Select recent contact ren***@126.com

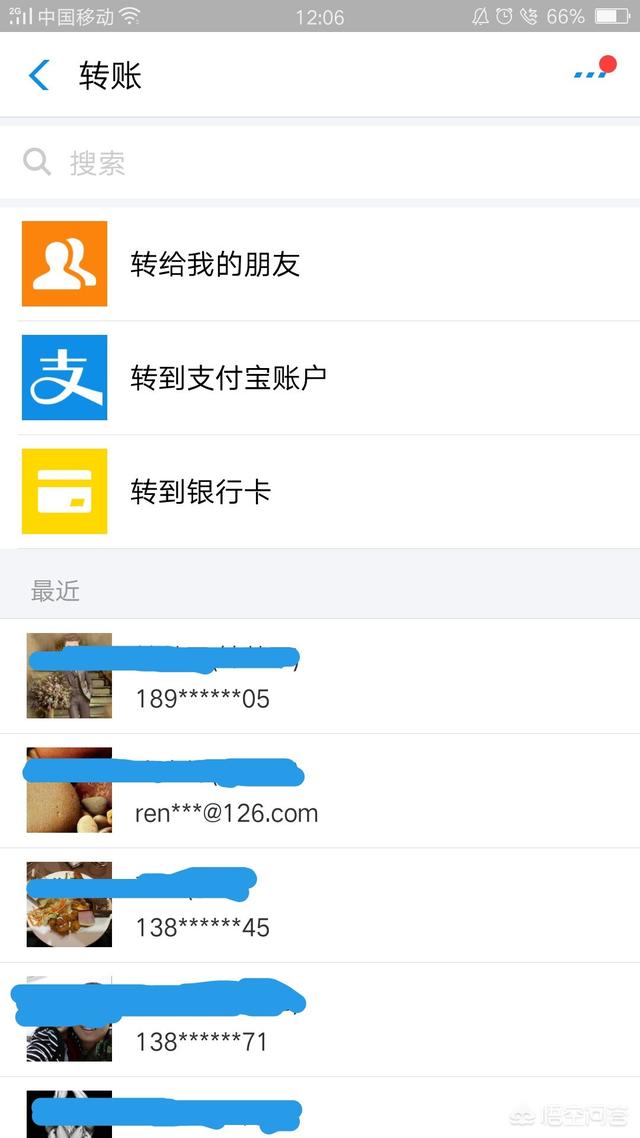[320, 792]
